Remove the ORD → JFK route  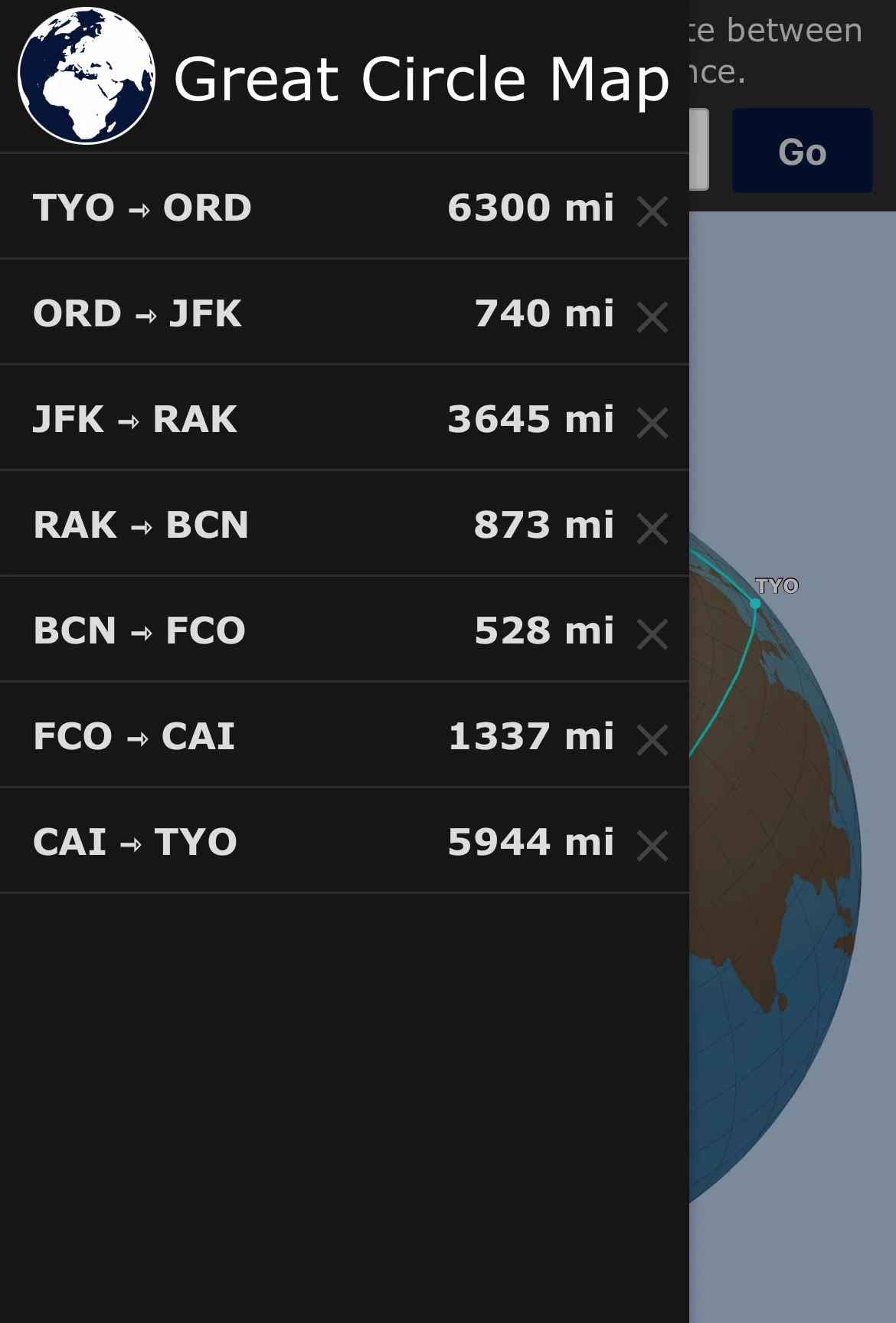(x=652, y=317)
